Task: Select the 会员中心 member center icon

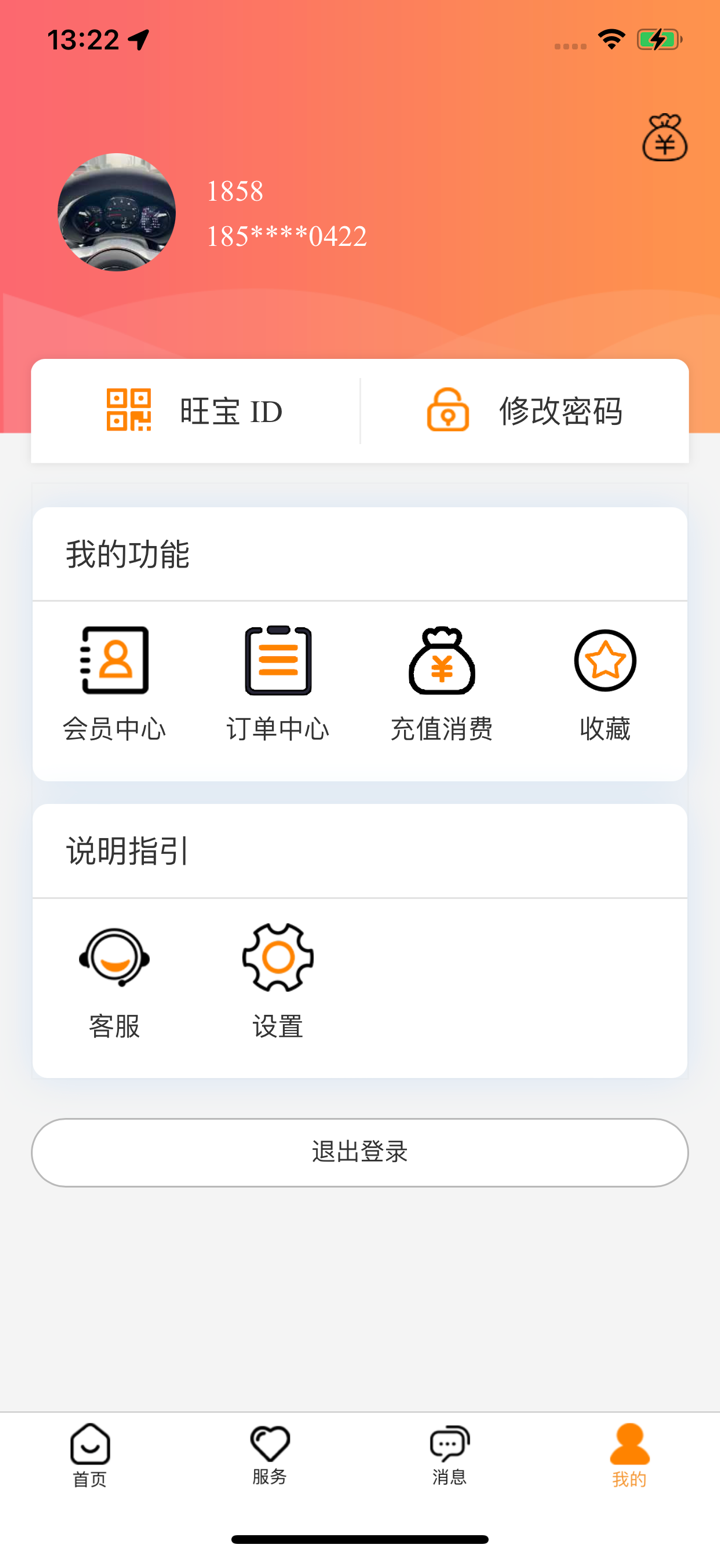Action: tap(115, 660)
